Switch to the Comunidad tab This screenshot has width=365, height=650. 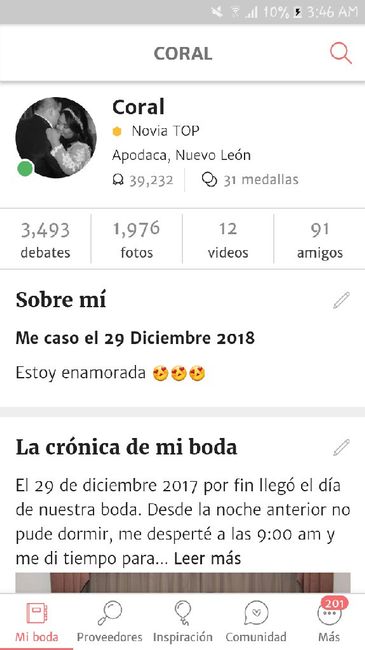point(256,621)
